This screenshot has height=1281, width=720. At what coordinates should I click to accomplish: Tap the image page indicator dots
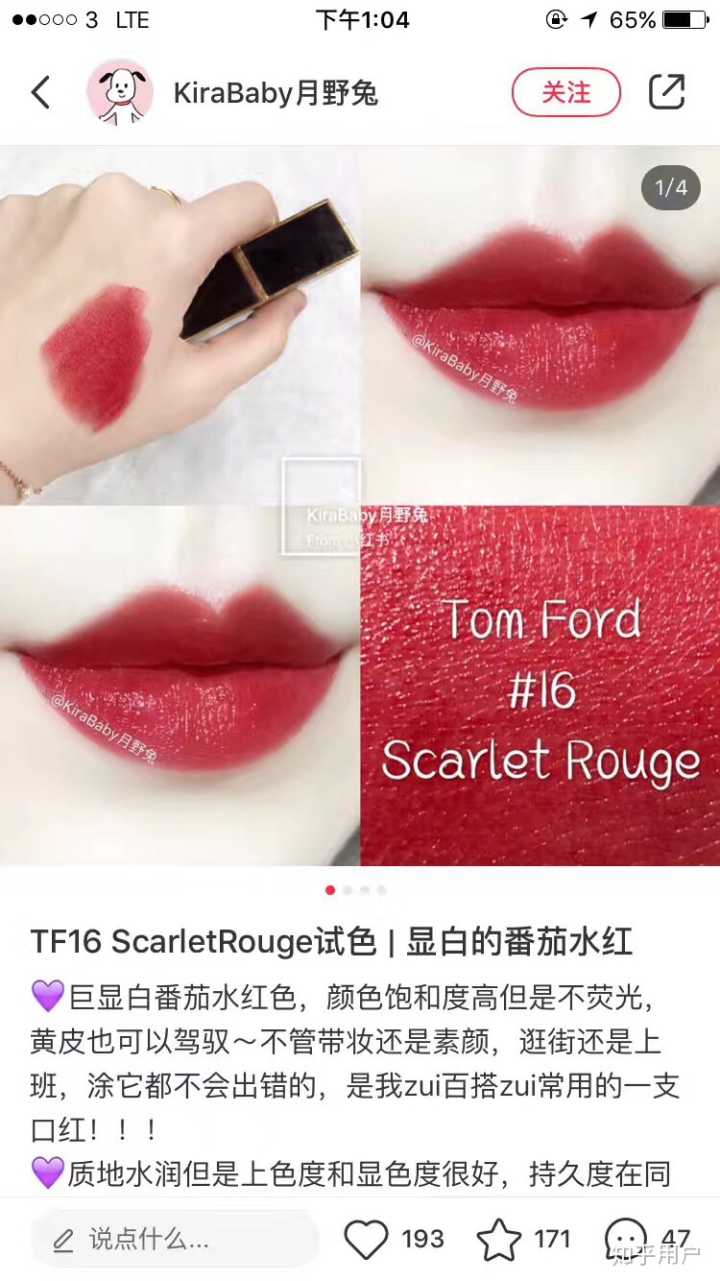point(356,889)
